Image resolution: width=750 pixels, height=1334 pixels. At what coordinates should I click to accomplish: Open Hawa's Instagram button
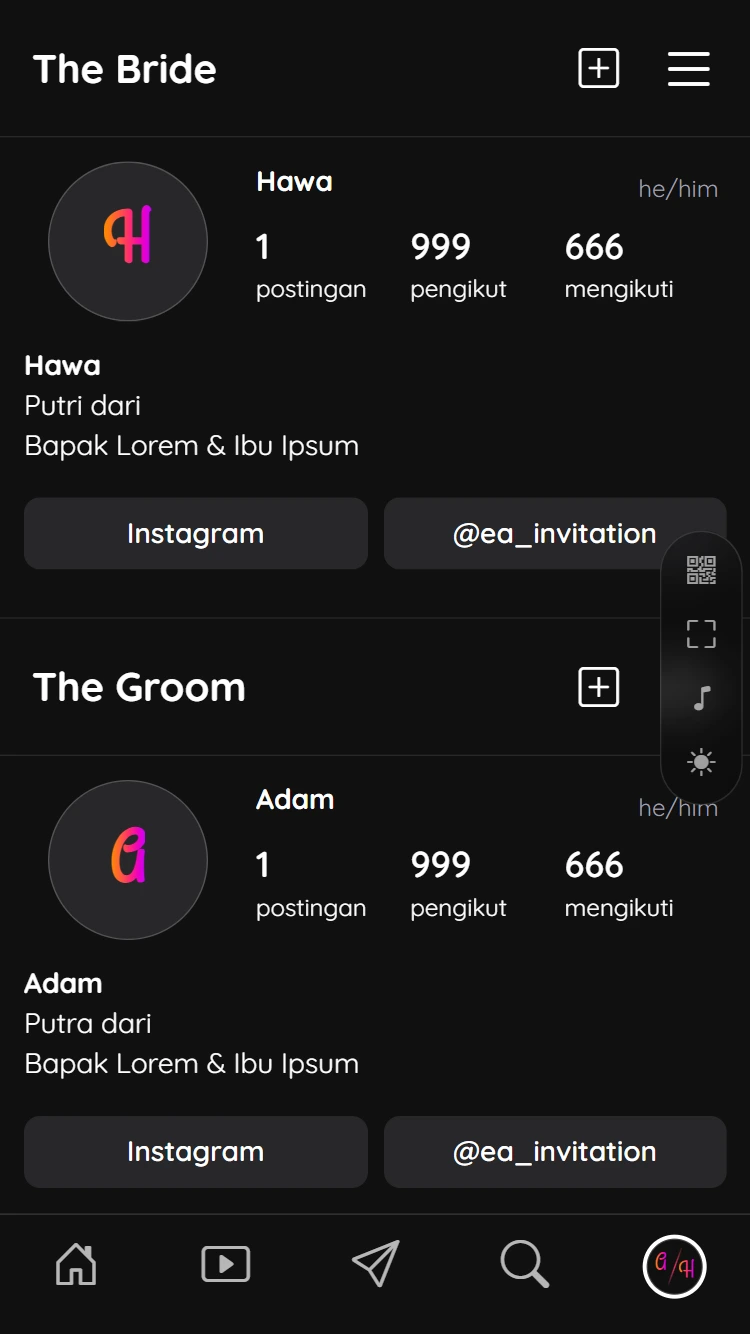point(196,533)
